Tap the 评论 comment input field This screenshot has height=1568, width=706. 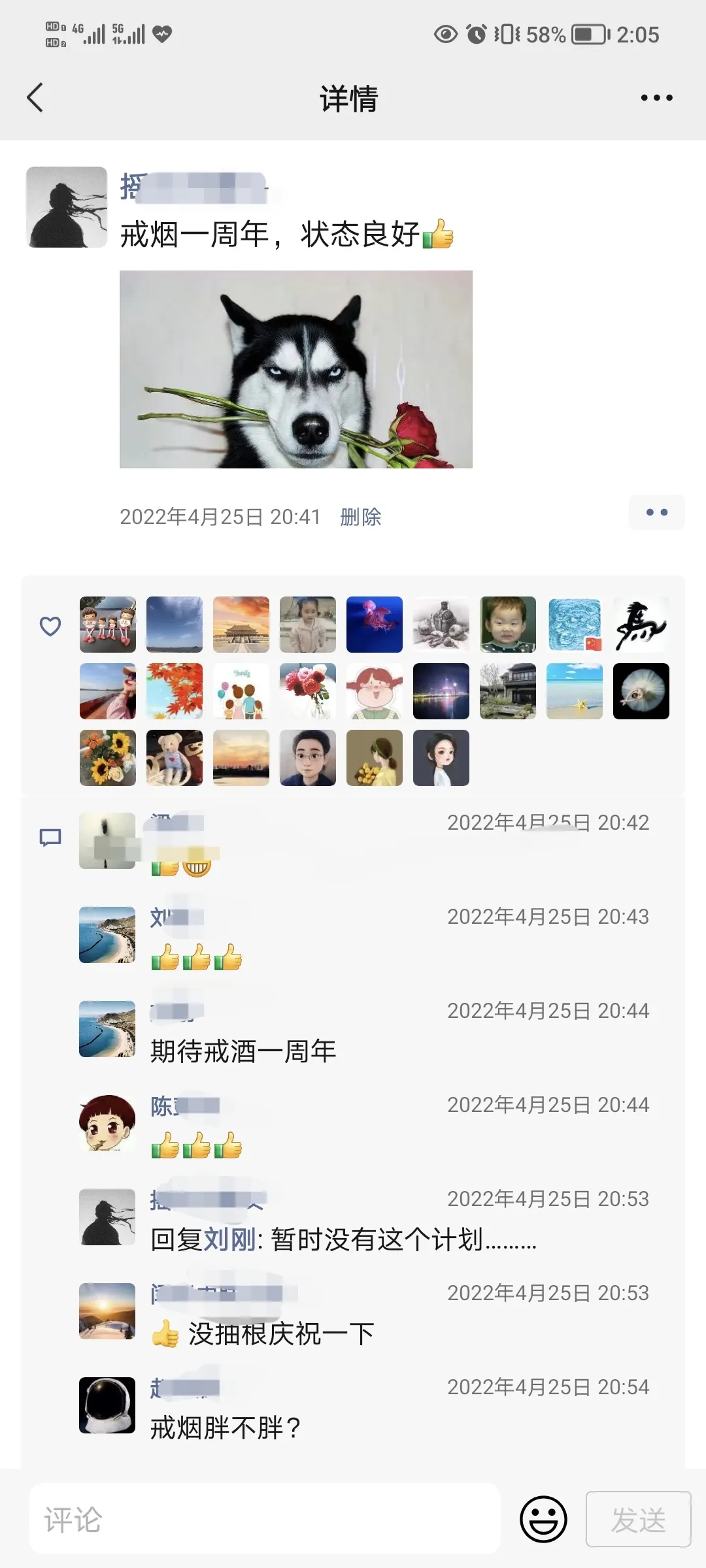[x=265, y=1519]
